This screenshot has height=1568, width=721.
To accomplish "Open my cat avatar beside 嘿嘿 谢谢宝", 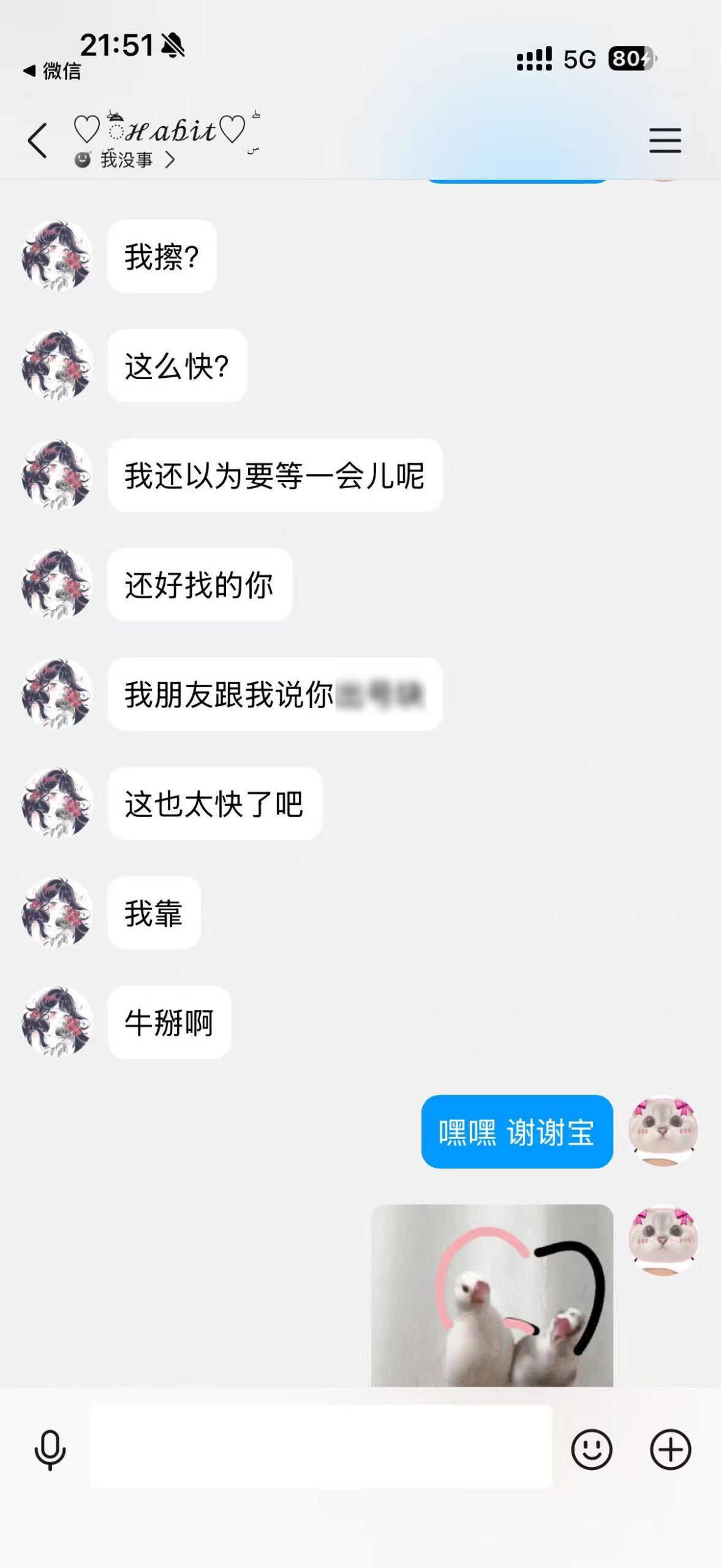I will coord(663,1131).
